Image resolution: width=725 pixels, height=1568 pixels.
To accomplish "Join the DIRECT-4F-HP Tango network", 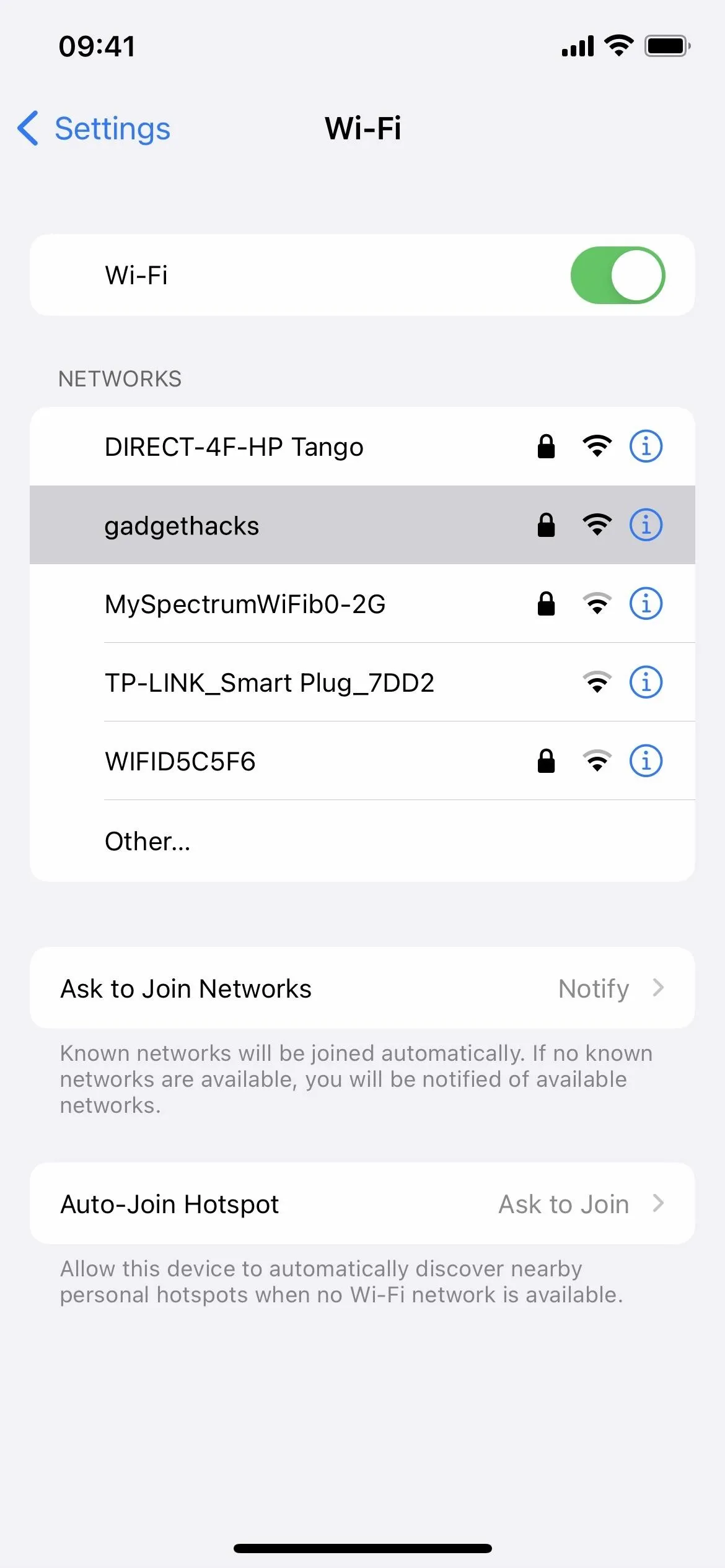I will 362,446.
